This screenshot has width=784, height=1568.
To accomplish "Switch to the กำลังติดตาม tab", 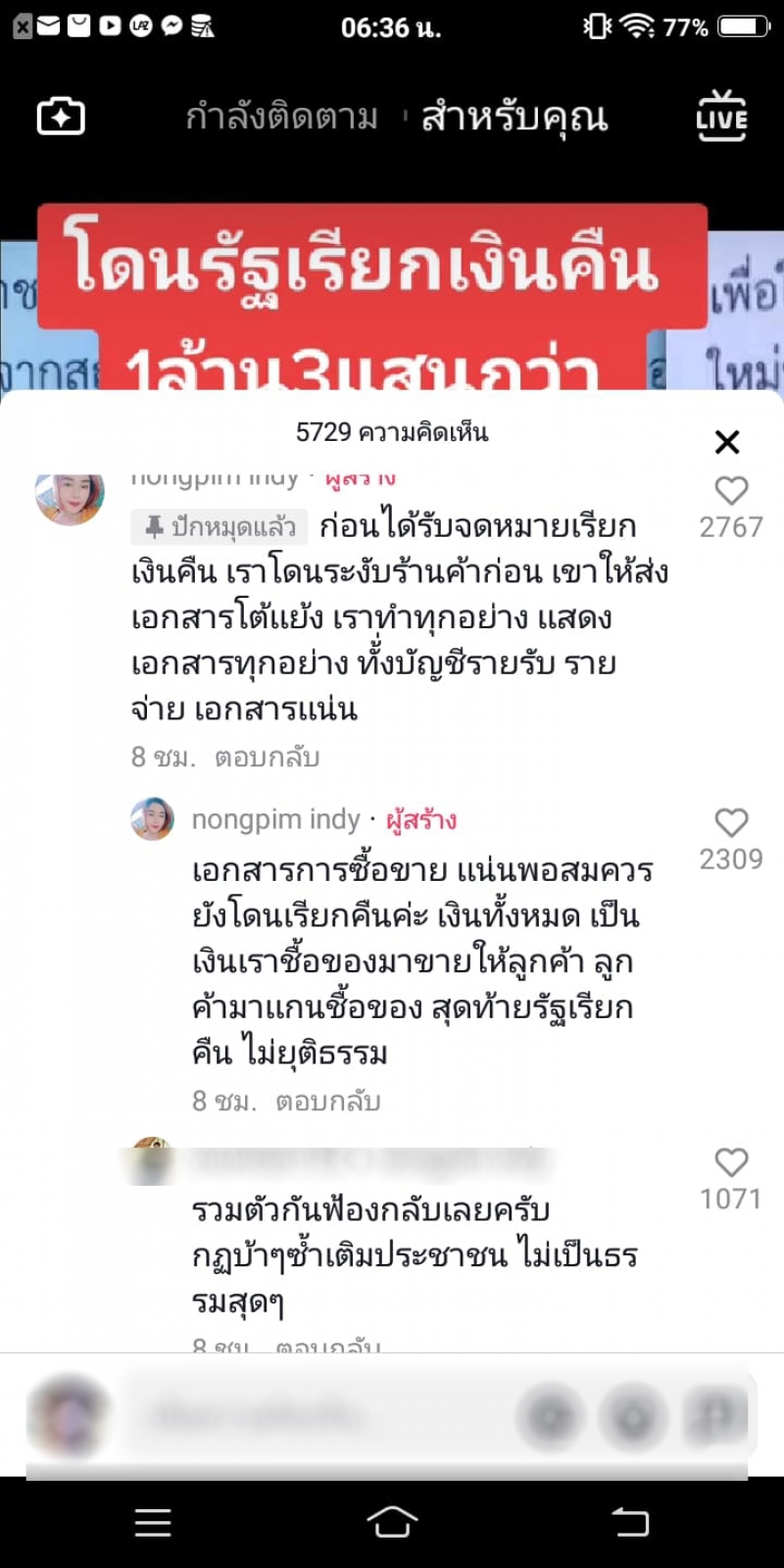I will point(282,118).
